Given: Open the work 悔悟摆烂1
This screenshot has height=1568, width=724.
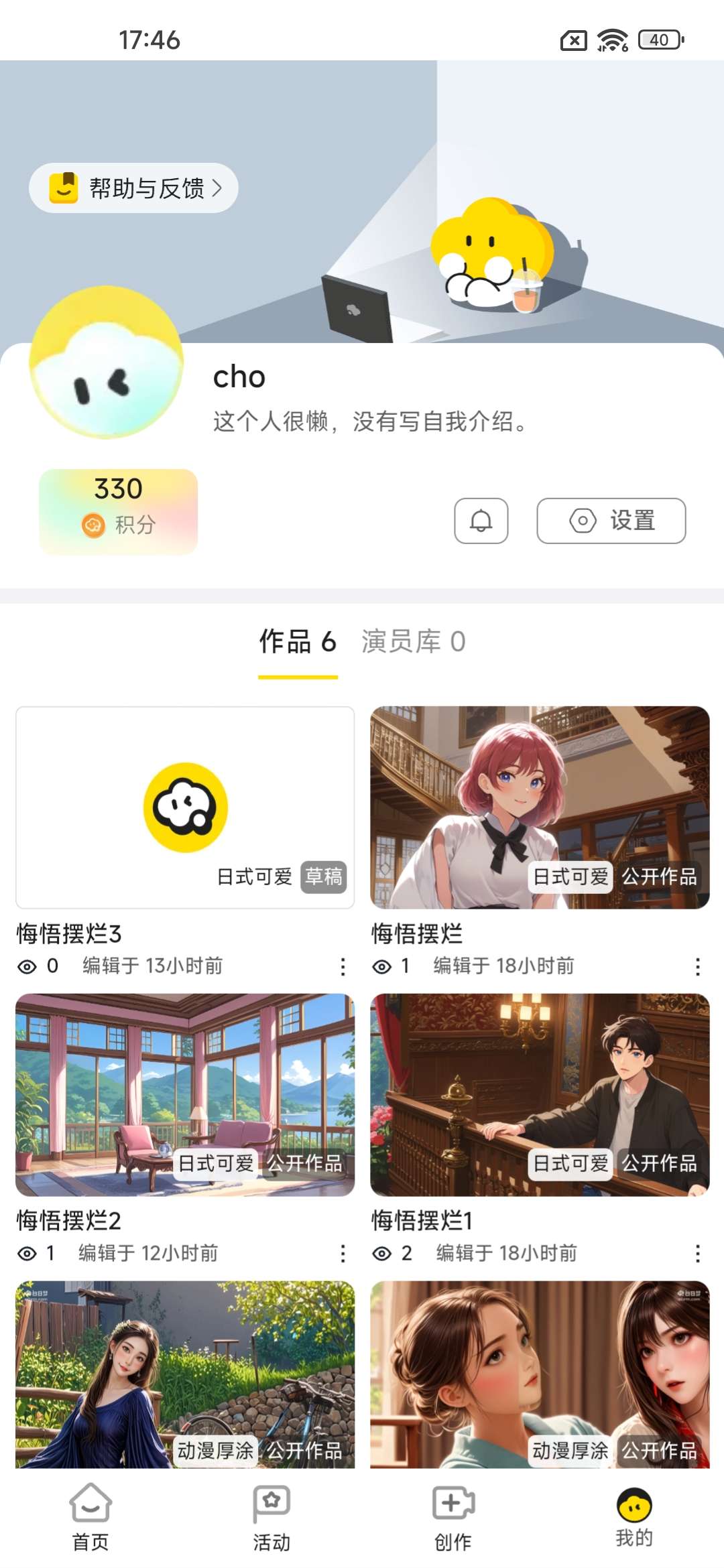Looking at the screenshot, I should pos(540,1094).
